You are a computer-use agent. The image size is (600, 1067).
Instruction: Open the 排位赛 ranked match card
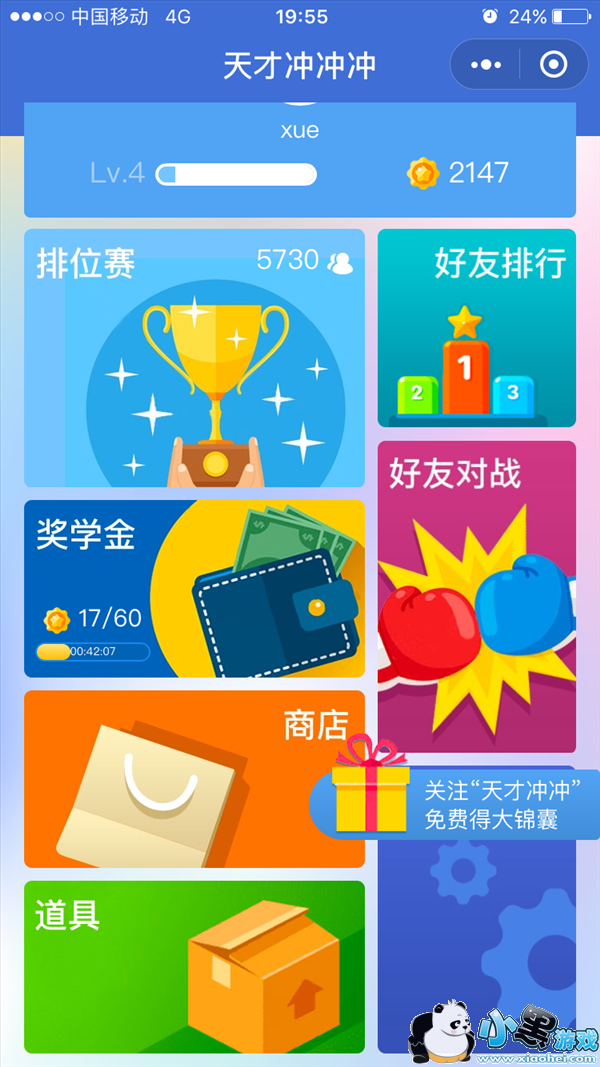click(194, 360)
